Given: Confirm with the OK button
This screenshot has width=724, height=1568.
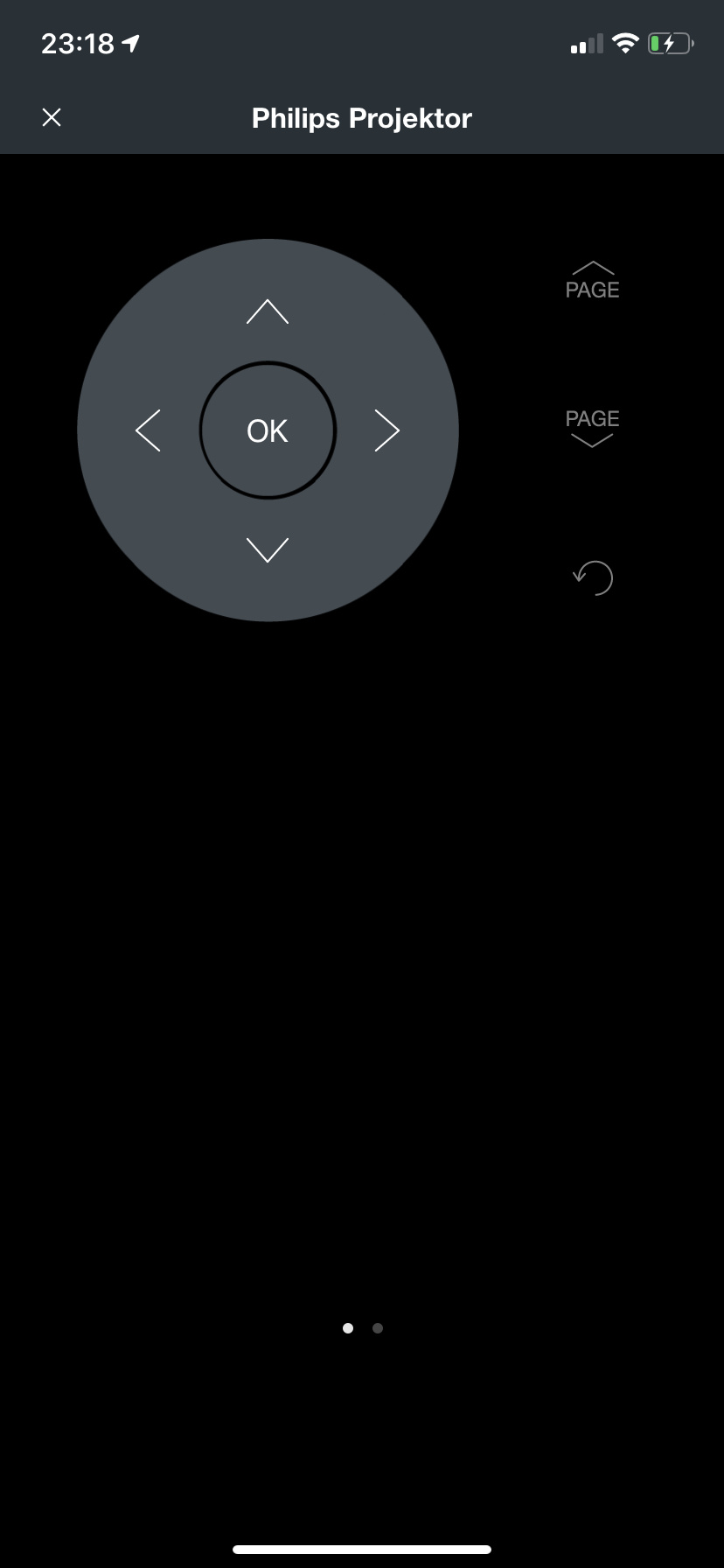Looking at the screenshot, I should tap(268, 430).
